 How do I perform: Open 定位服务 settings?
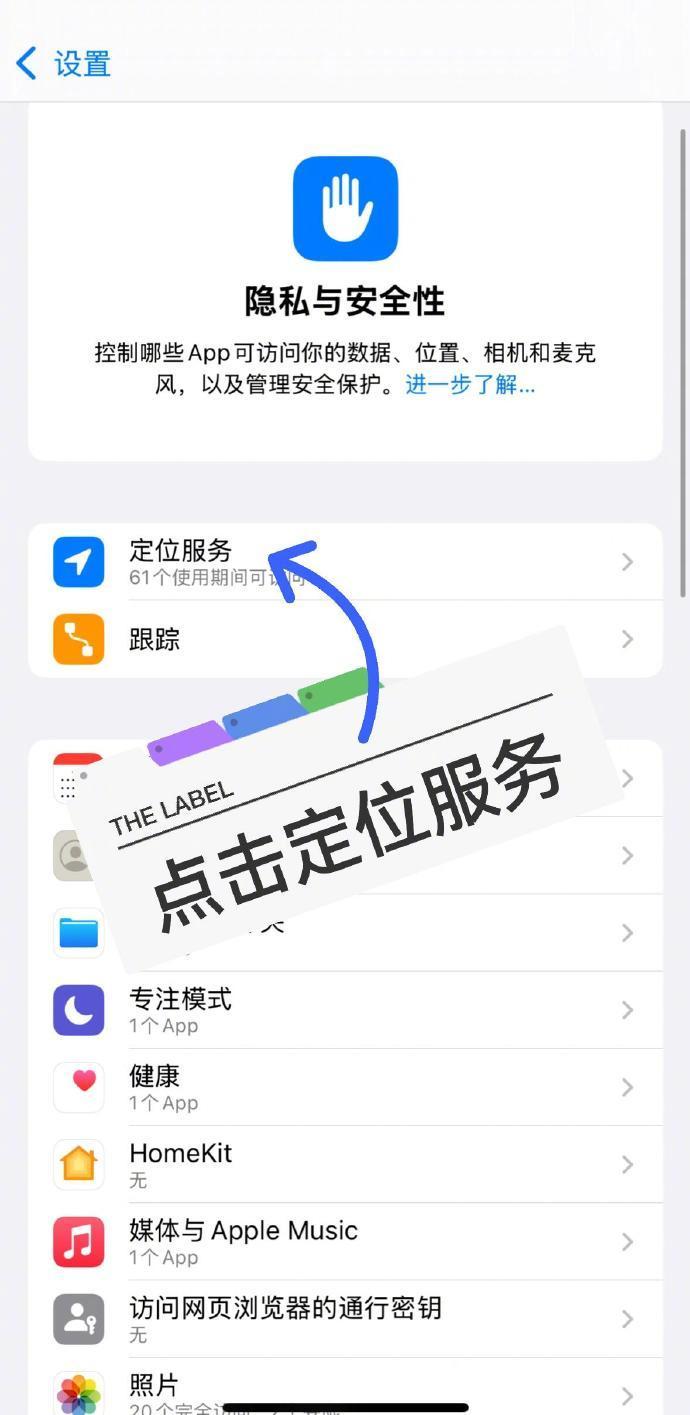tap(345, 561)
